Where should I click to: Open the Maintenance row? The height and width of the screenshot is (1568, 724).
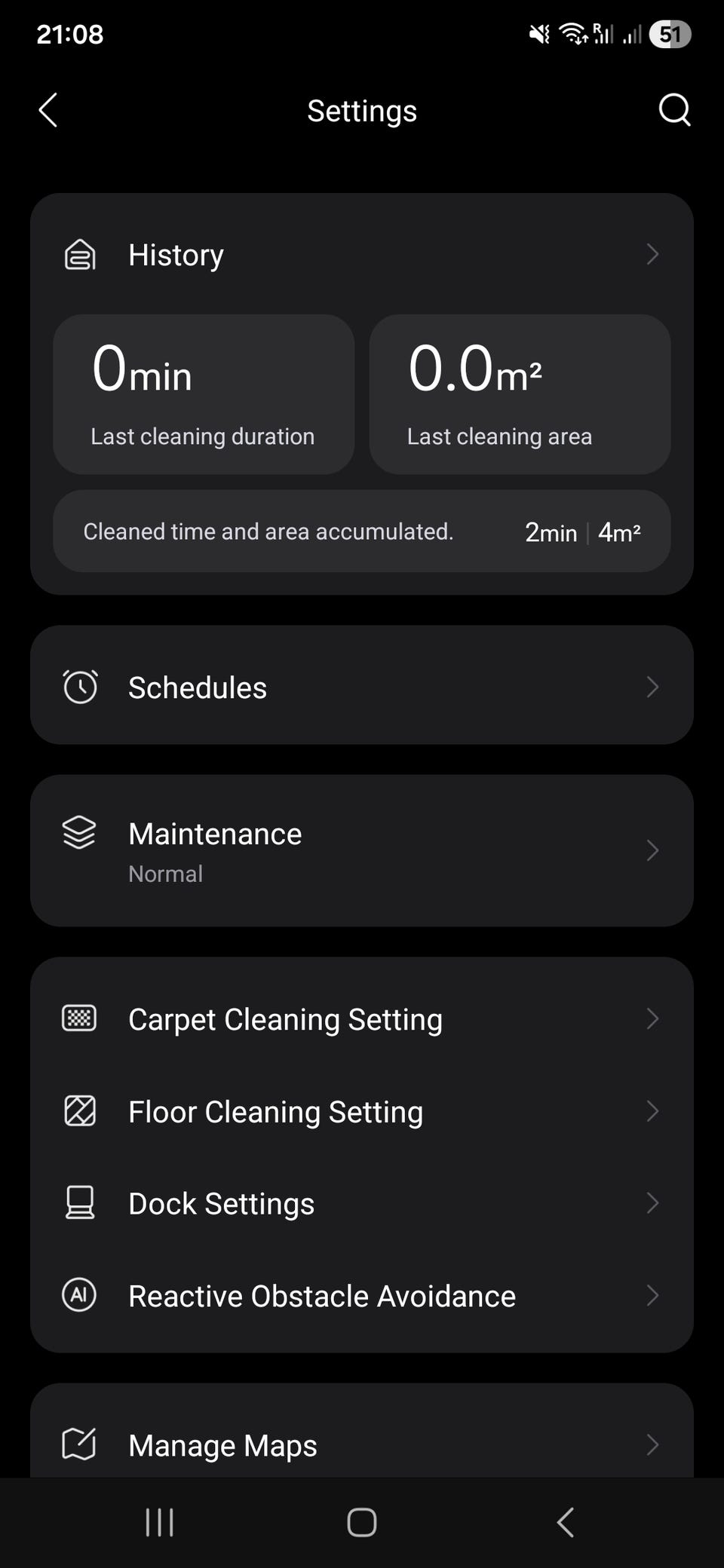(360, 850)
